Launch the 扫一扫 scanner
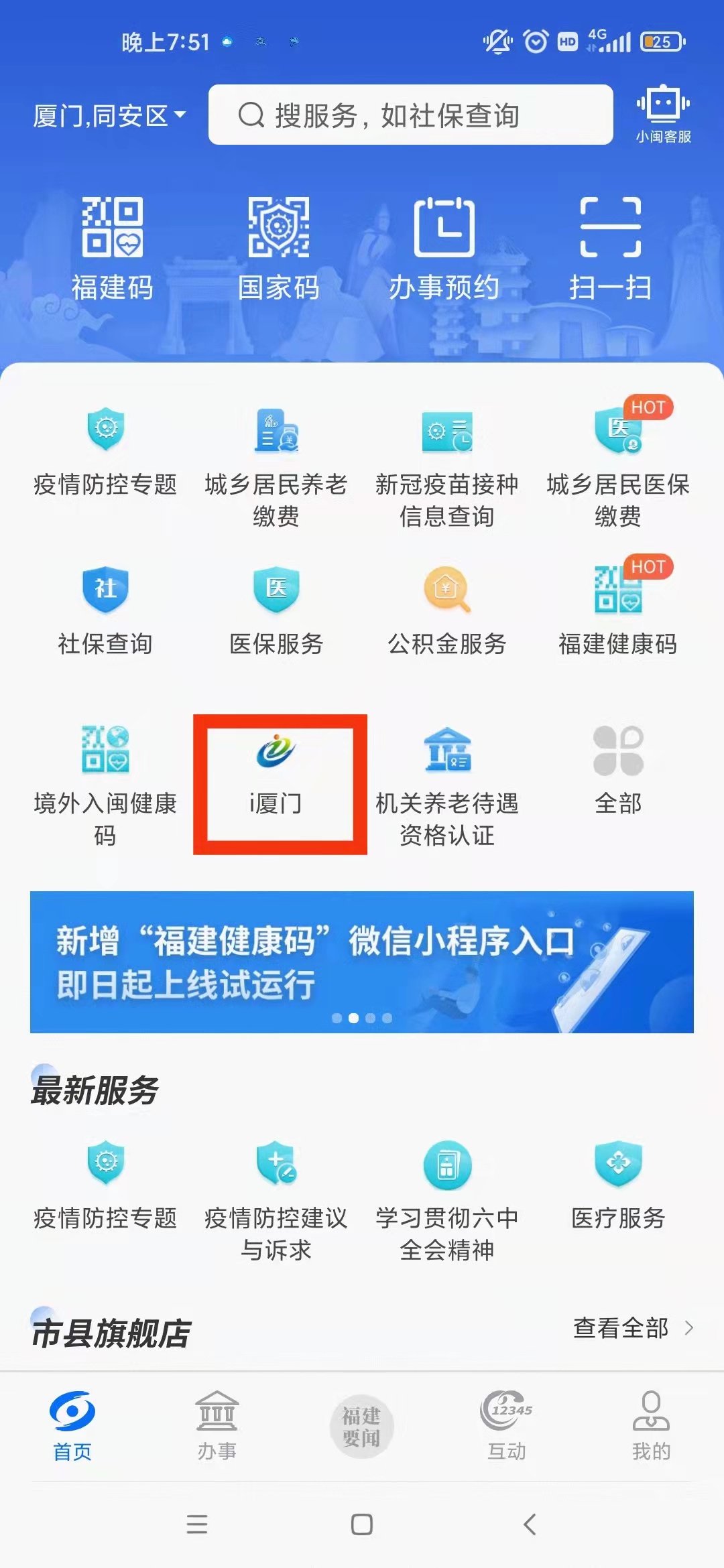This screenshot has width=724, height=1568. tap(610, 248)
